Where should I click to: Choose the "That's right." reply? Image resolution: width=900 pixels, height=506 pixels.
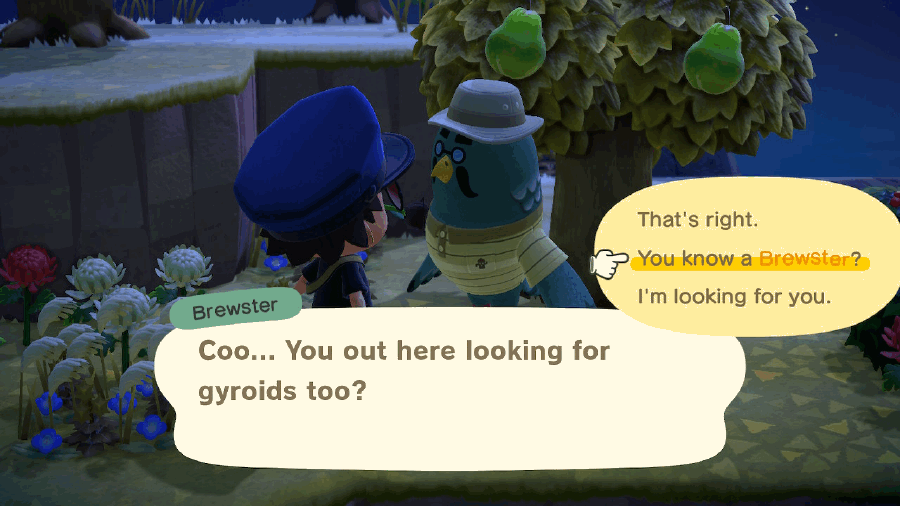(x=698, y=219)
